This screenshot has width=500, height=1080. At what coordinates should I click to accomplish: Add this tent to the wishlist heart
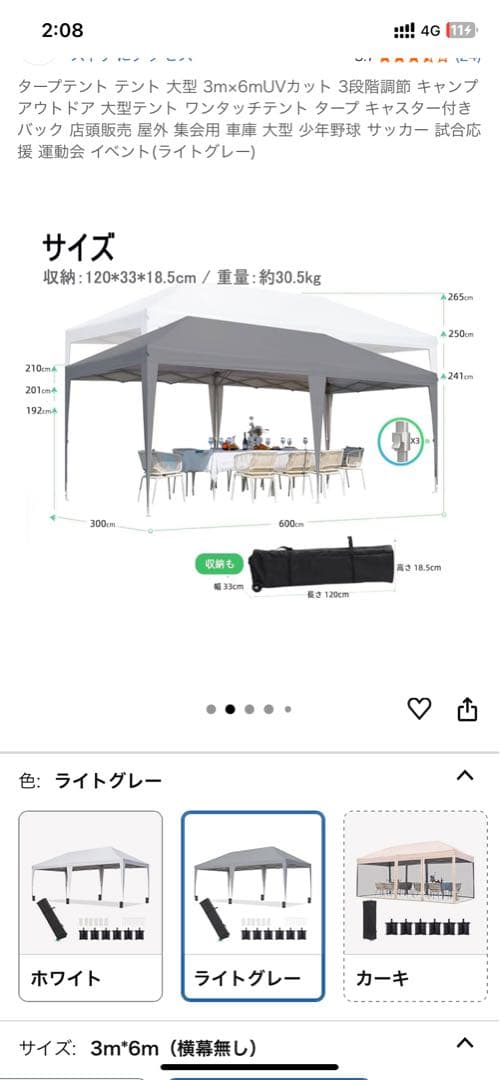pyautogui.click(x=419, y=708)
